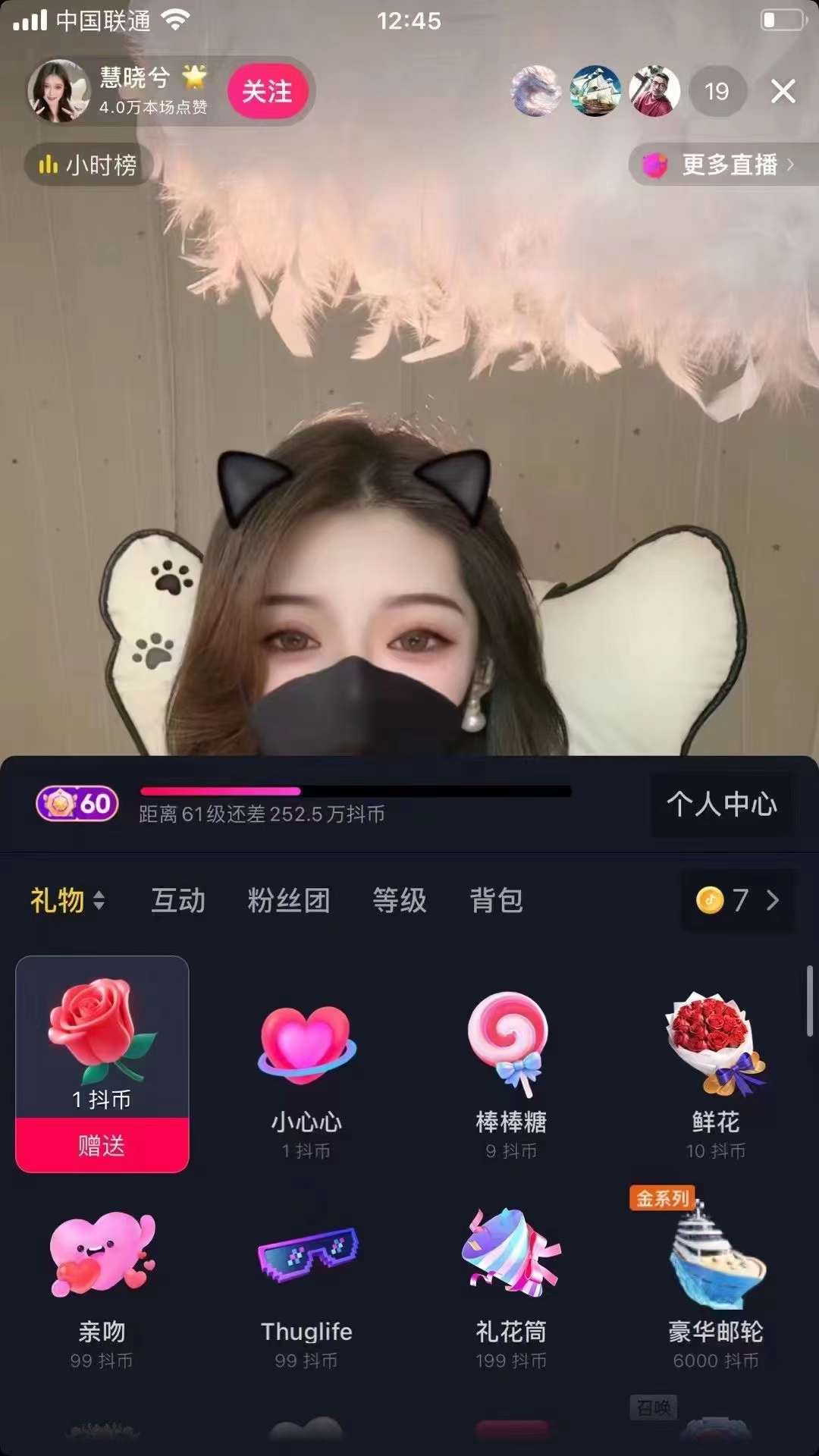Open streamer 慧晓兮's profile avatar
The width and height of the screenshot is (819, 1456).
tap(58, 91)
